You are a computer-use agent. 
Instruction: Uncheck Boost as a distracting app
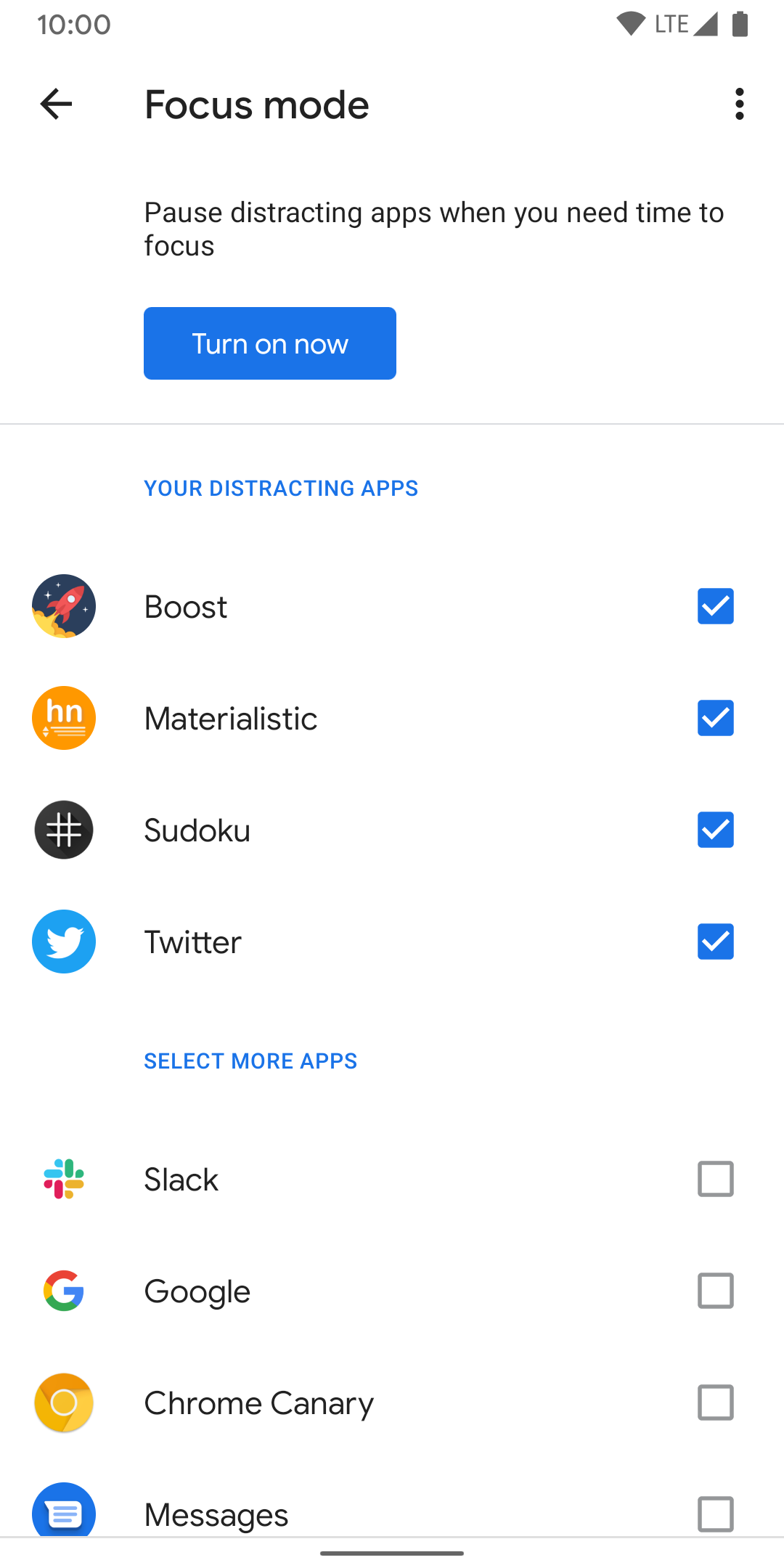click(715, 606)
